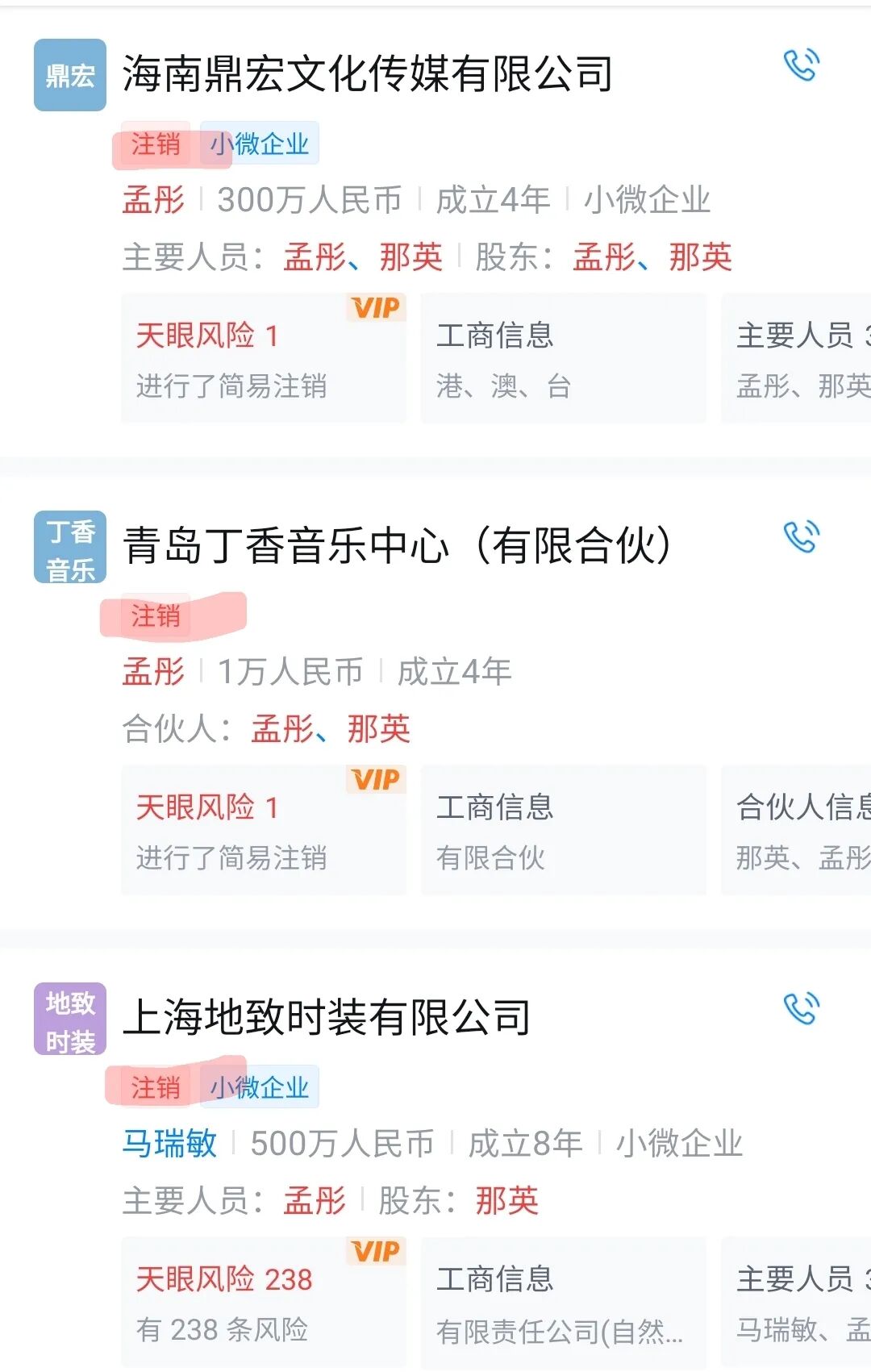Open 上海地致时装有限公司 company details
Image resolution: width=871 pixels, height=1372 pixels.
[x=327, y=1017]
